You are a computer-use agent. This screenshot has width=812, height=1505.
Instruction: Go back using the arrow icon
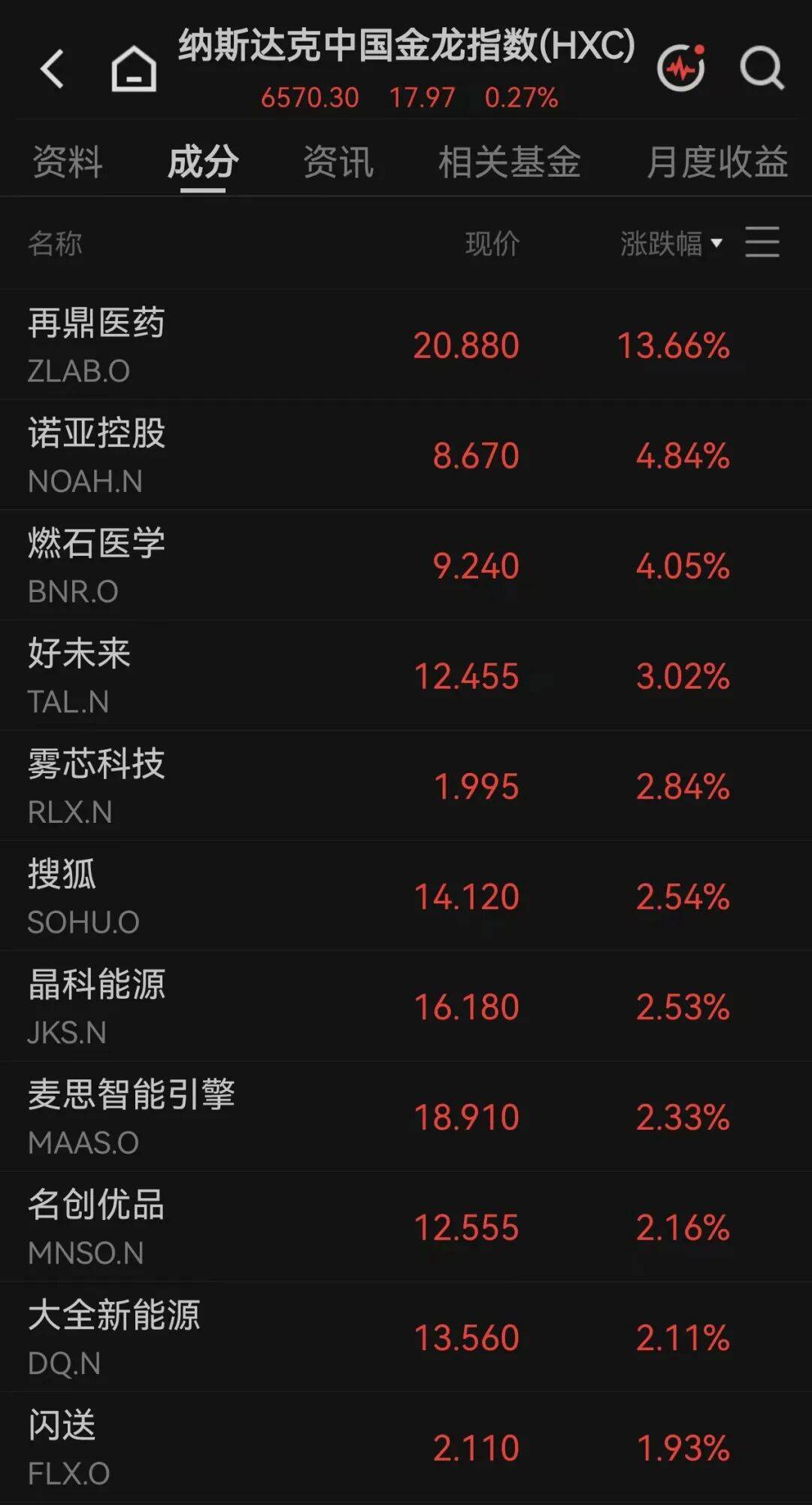[52, 69]
